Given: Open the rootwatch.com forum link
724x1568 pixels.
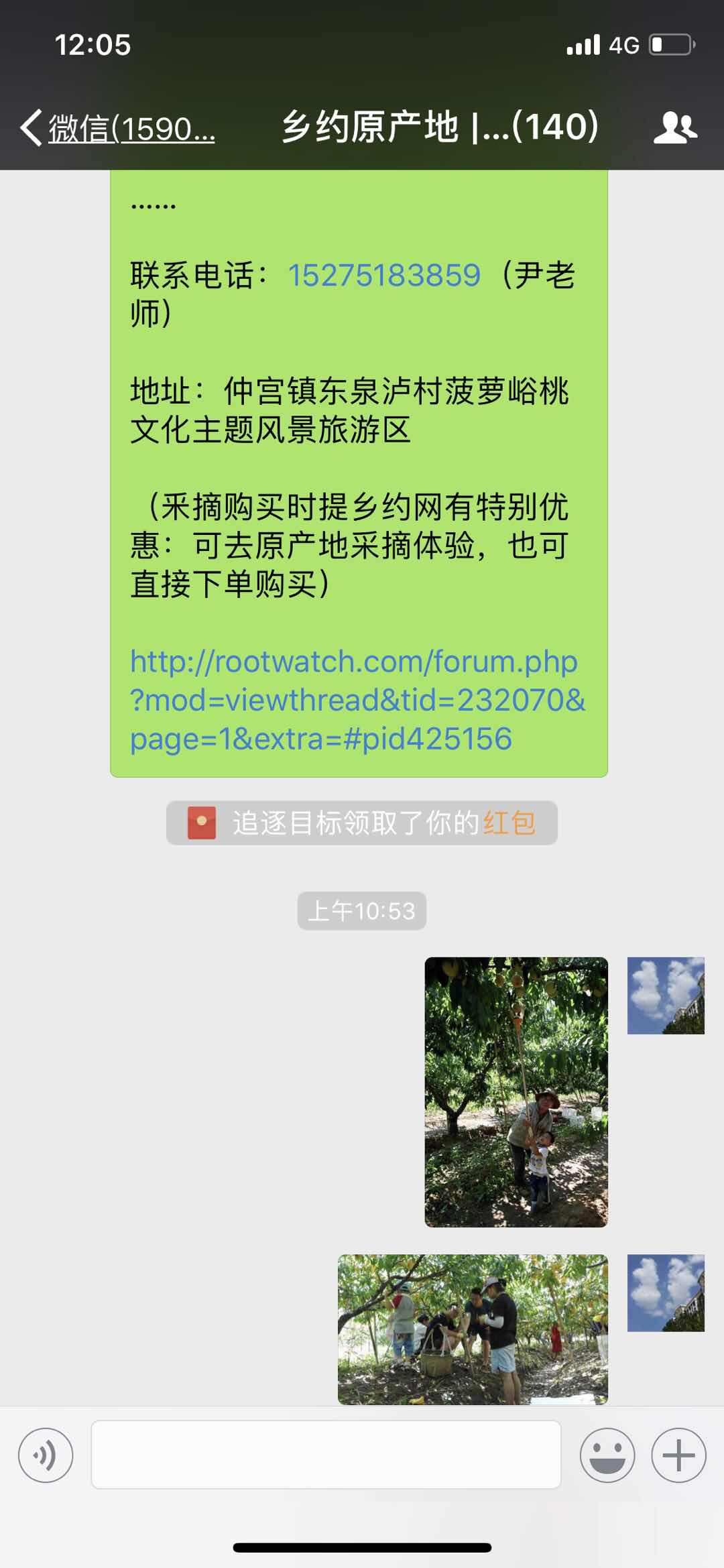Looking at the screenshot, I should (x=355, y=700).
